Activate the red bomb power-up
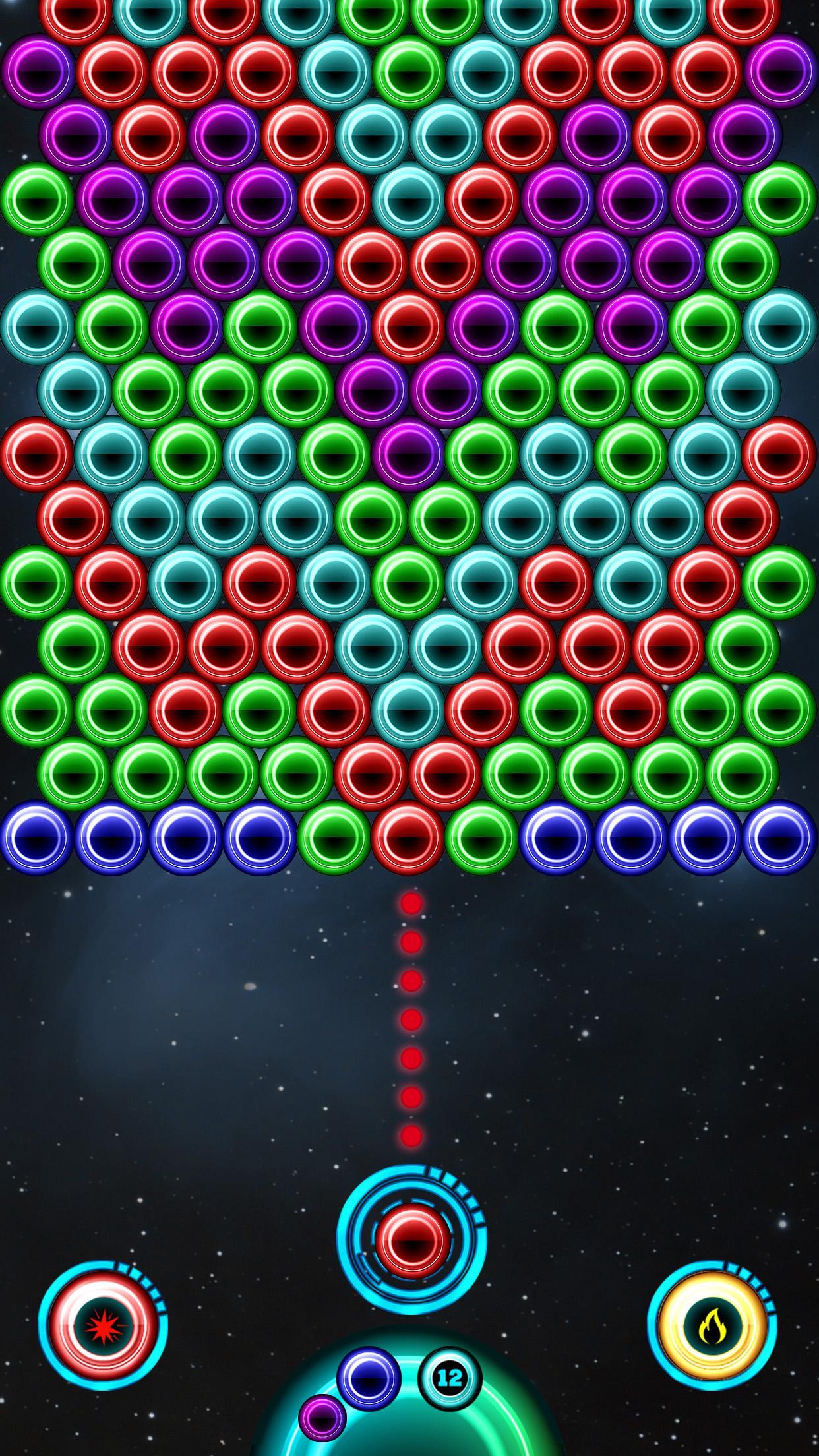Viewport: 819px width, 1456px height. click(102, 1326)
